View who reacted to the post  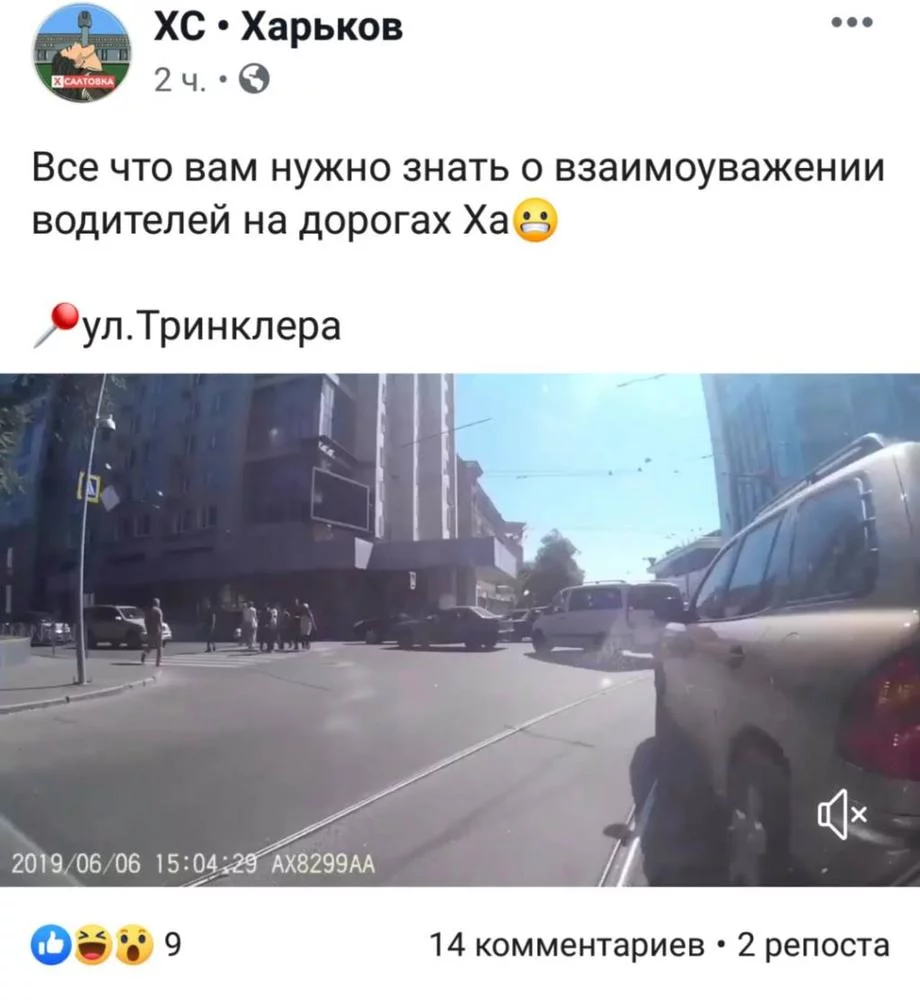(100, 945)
